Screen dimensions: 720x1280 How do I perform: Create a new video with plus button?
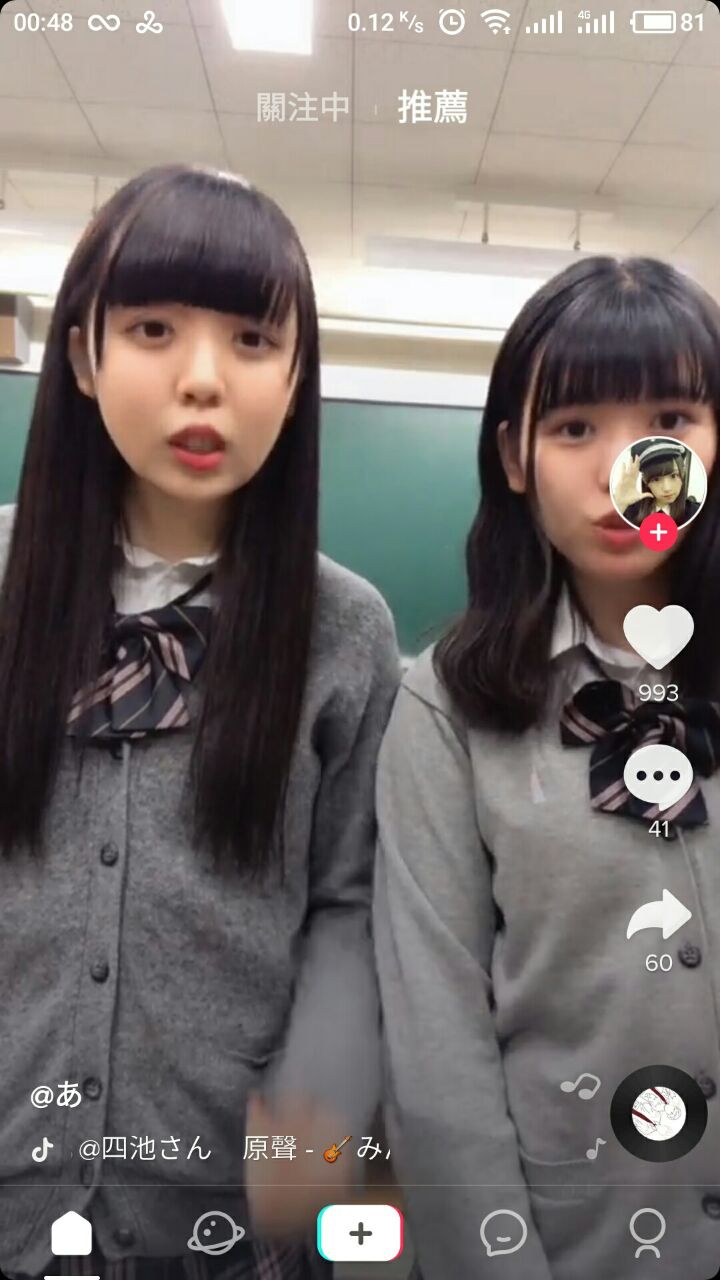click(x=360, y=1233)
